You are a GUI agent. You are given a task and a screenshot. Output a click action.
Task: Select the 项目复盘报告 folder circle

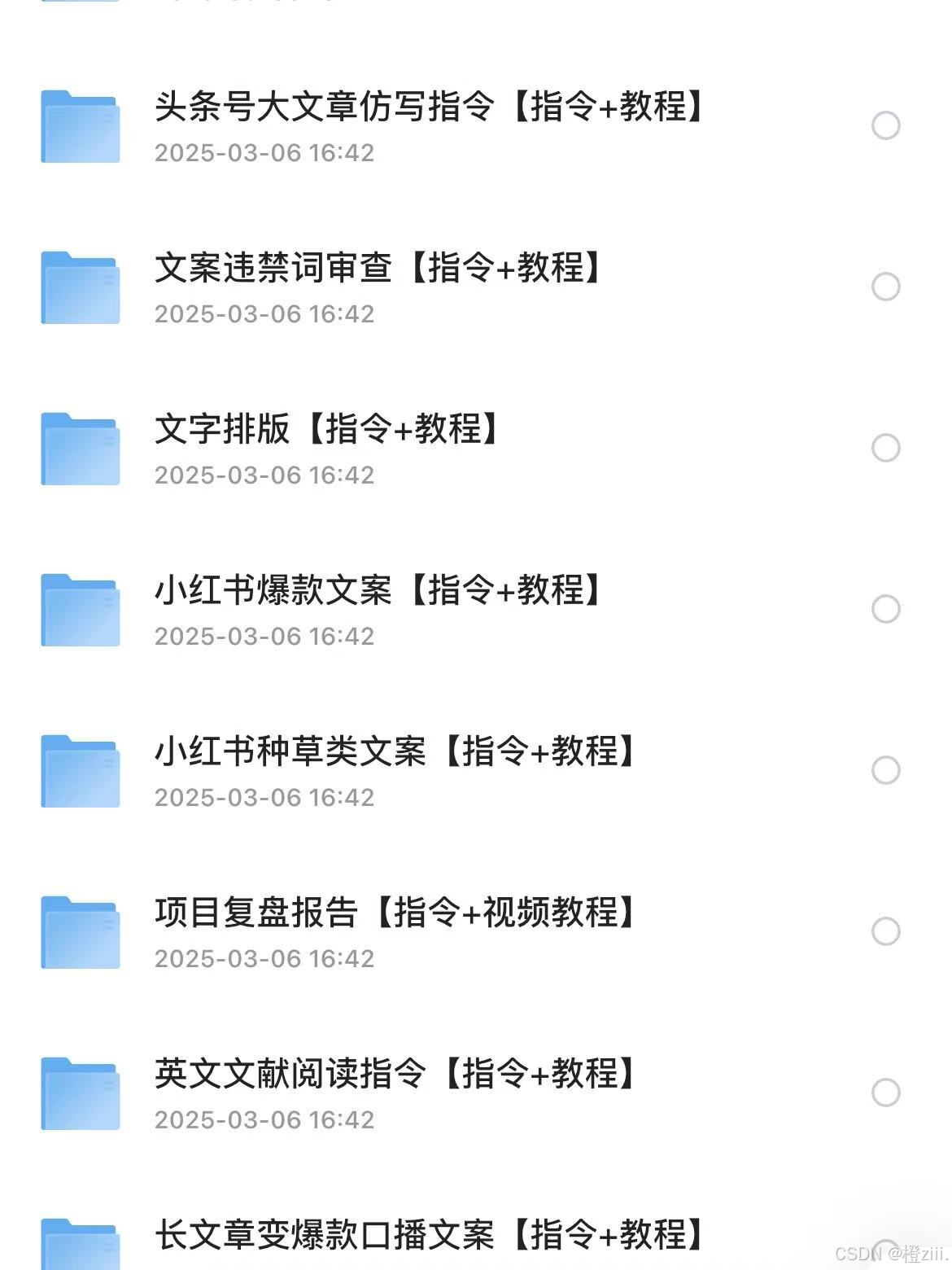point(885,931)
